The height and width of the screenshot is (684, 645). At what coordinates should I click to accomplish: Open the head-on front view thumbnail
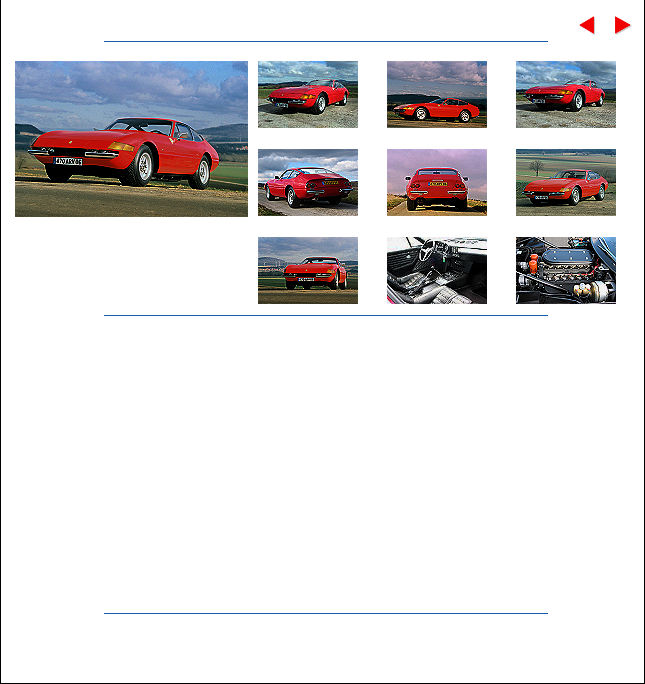click(308, 270)
